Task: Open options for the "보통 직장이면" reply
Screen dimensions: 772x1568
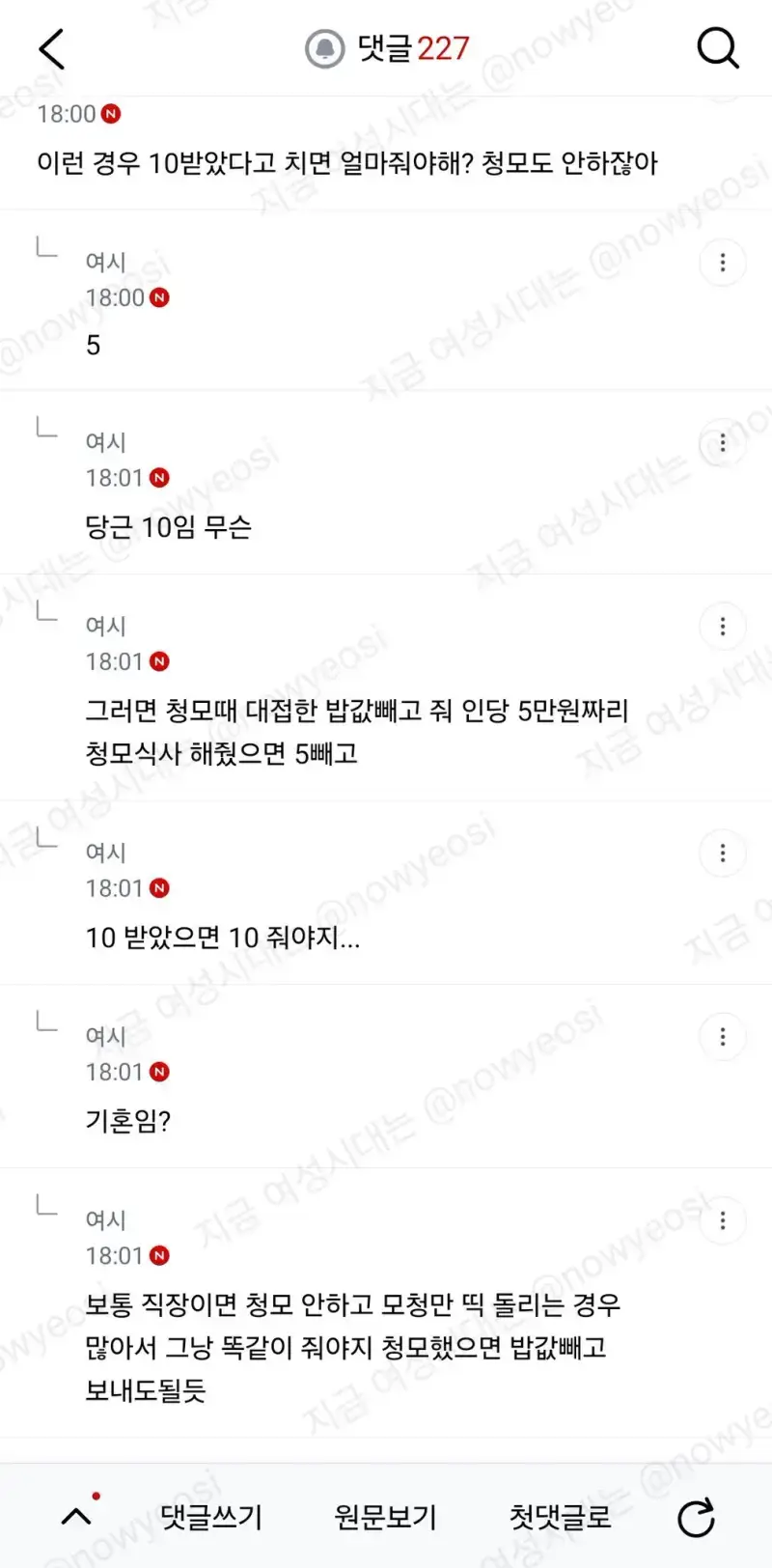Action: tap(723, 1221)
